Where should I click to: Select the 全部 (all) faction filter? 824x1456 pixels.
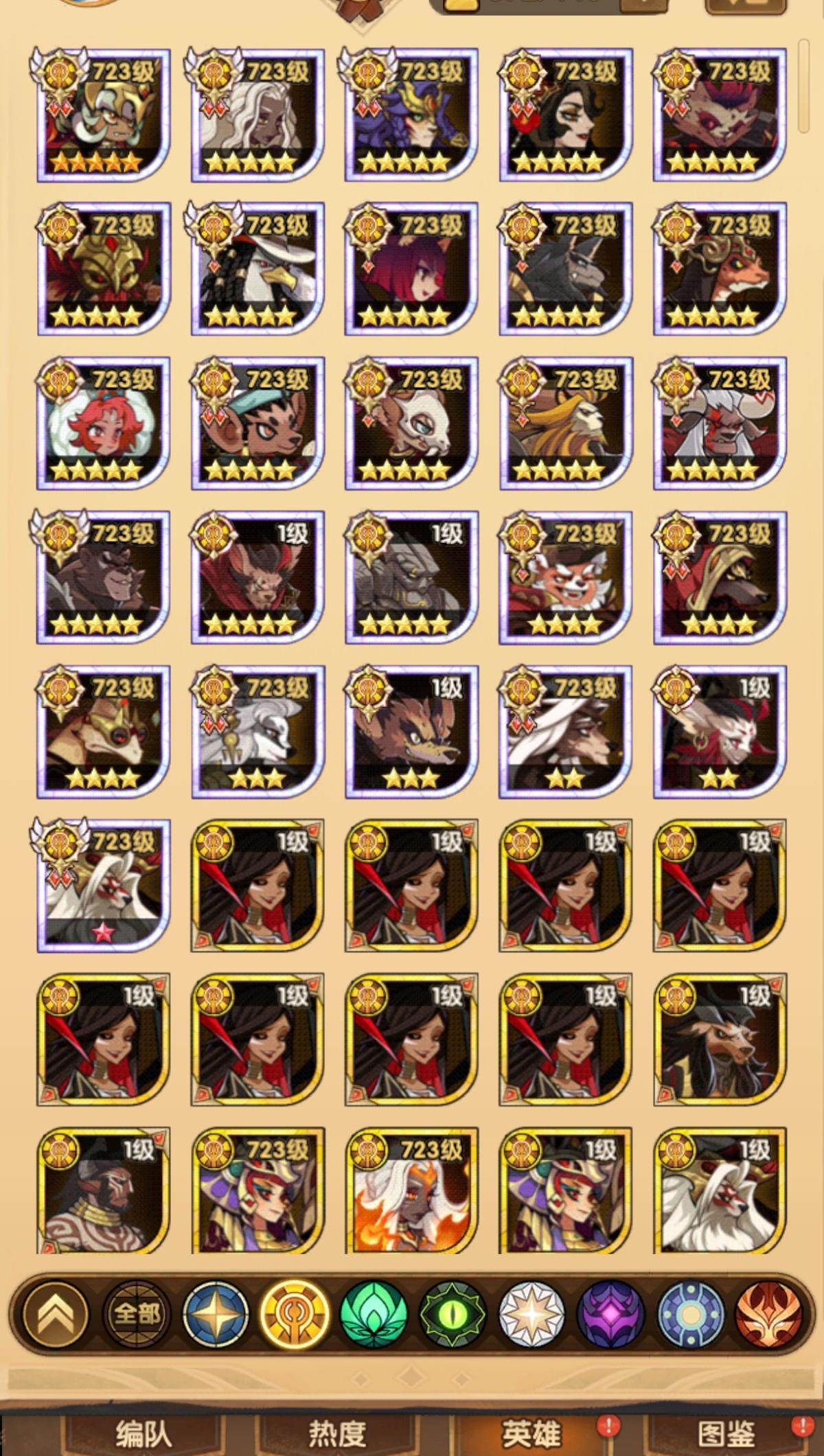point(137,1313)
